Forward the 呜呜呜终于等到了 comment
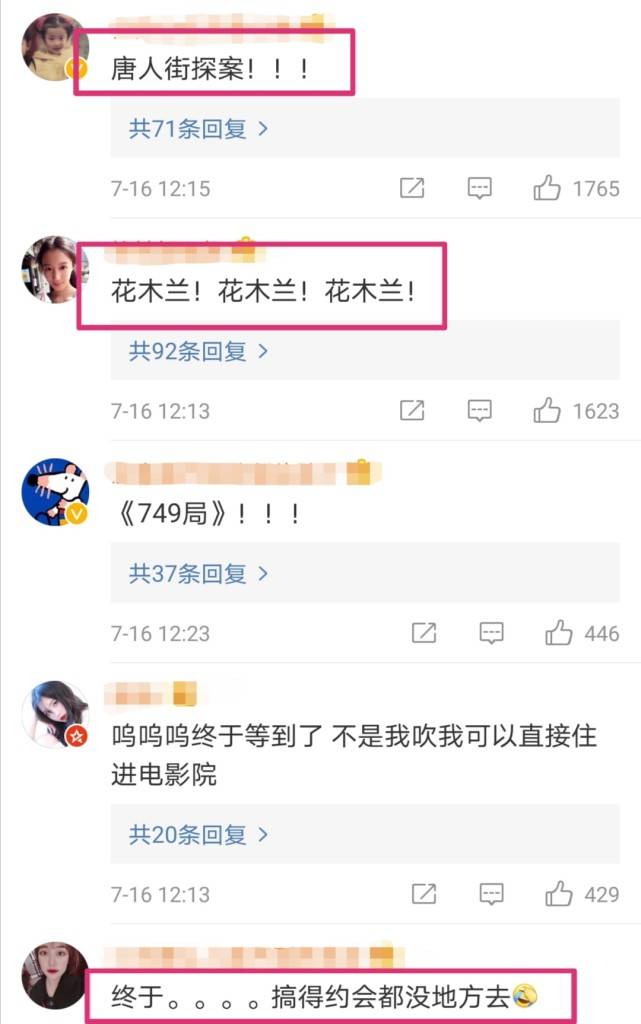 point(424,893)
